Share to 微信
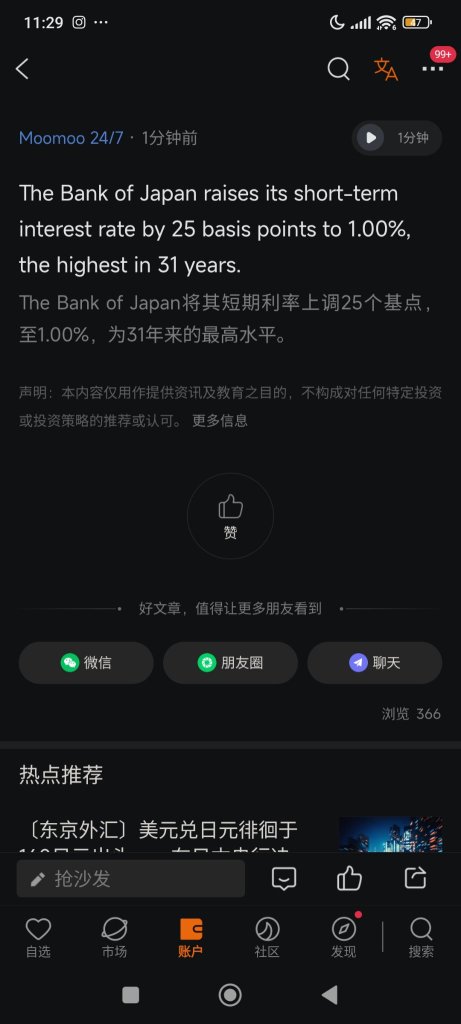 point(86,662)
